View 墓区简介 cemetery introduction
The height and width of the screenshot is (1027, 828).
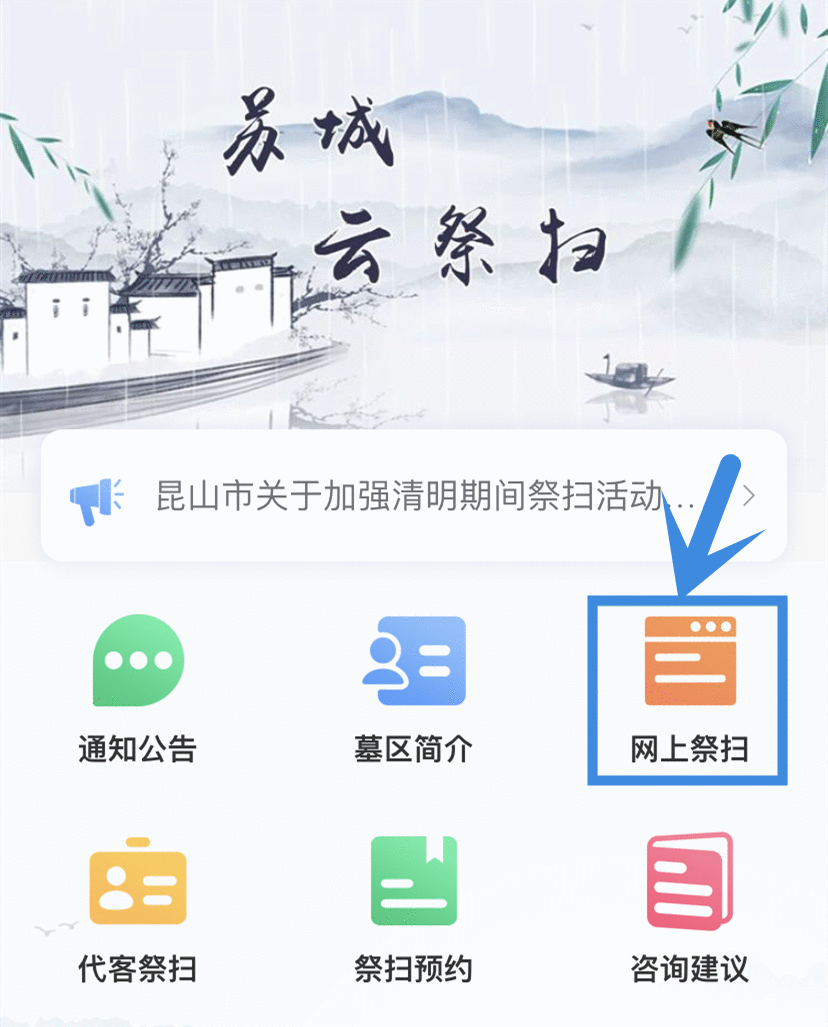click(413, 690)
